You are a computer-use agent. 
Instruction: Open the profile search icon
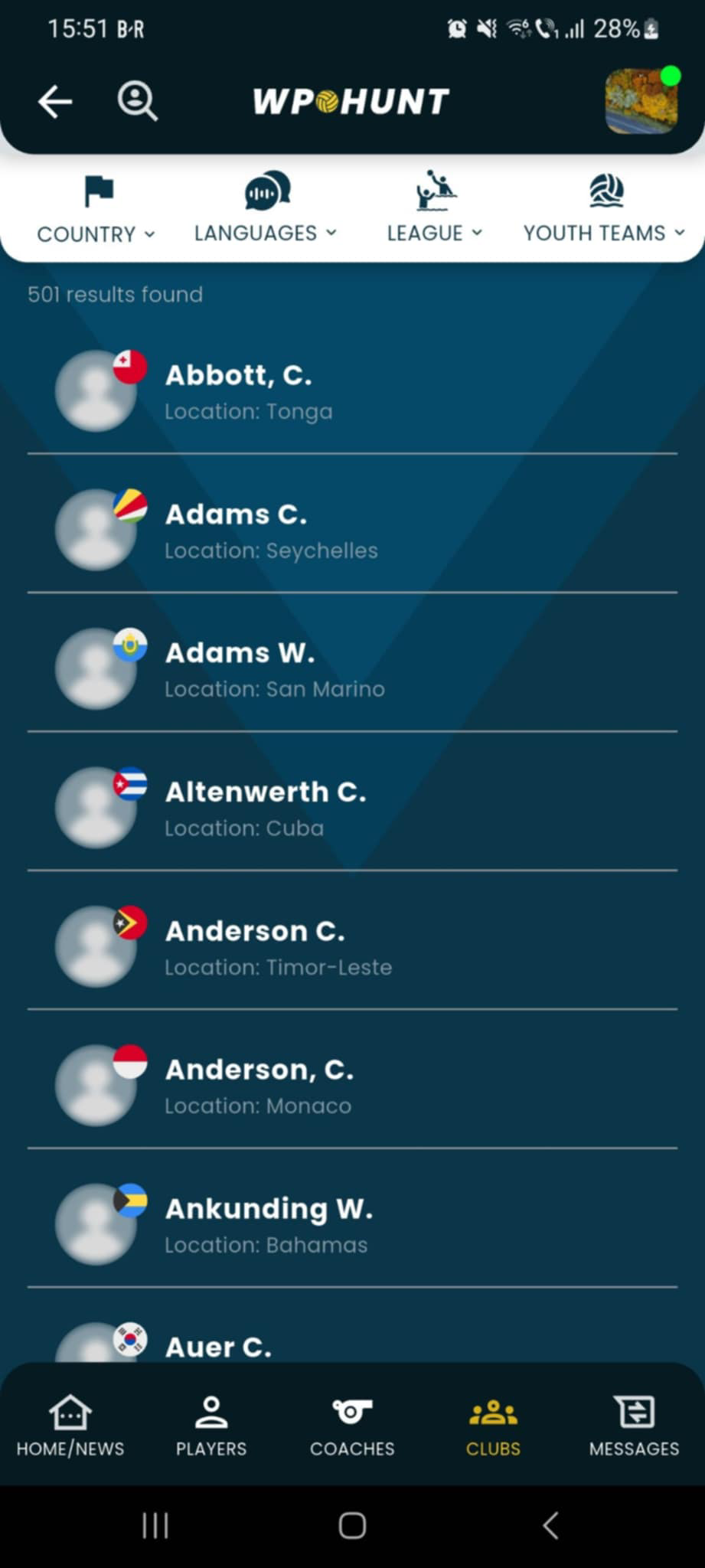coord(137,102)
